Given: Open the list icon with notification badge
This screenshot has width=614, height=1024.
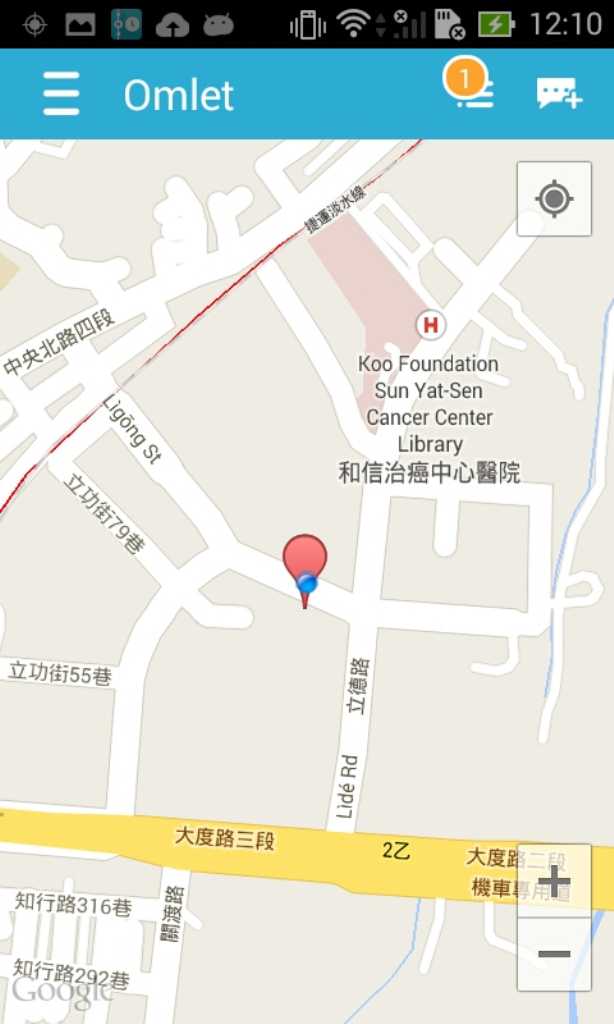Looking at the screenshot, I should tap(473, 91).
